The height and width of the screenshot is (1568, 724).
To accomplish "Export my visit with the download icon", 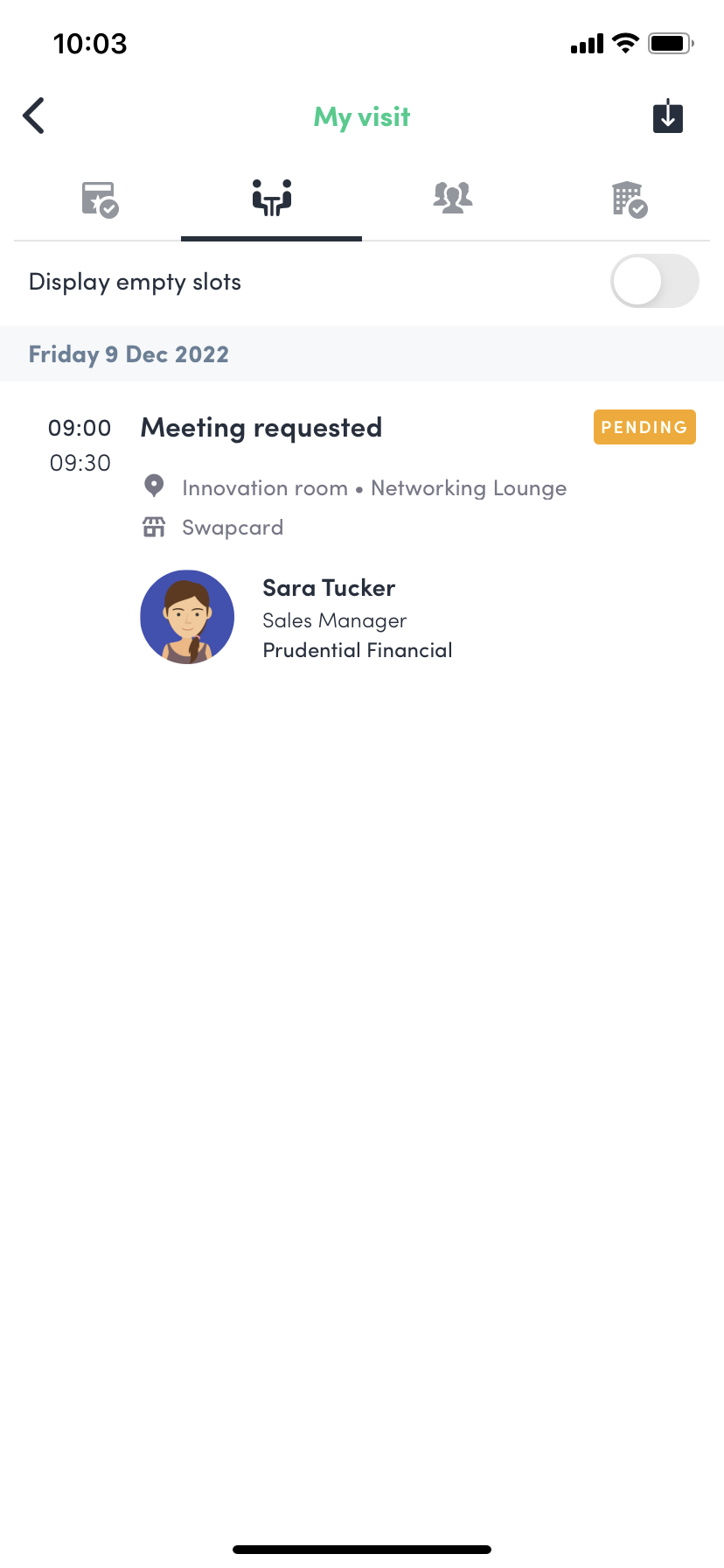I will [x=667, y=116].
